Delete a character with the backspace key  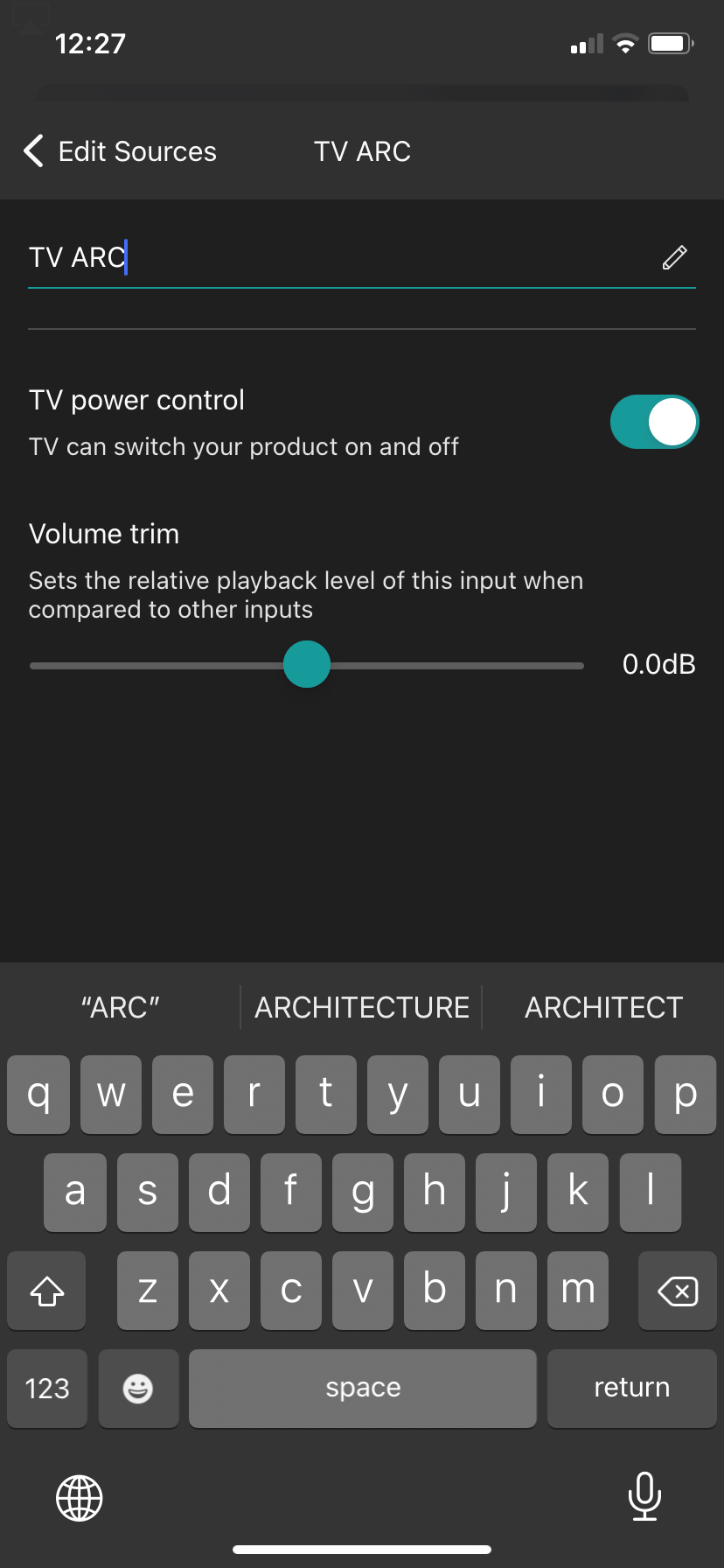point(677,1291)
